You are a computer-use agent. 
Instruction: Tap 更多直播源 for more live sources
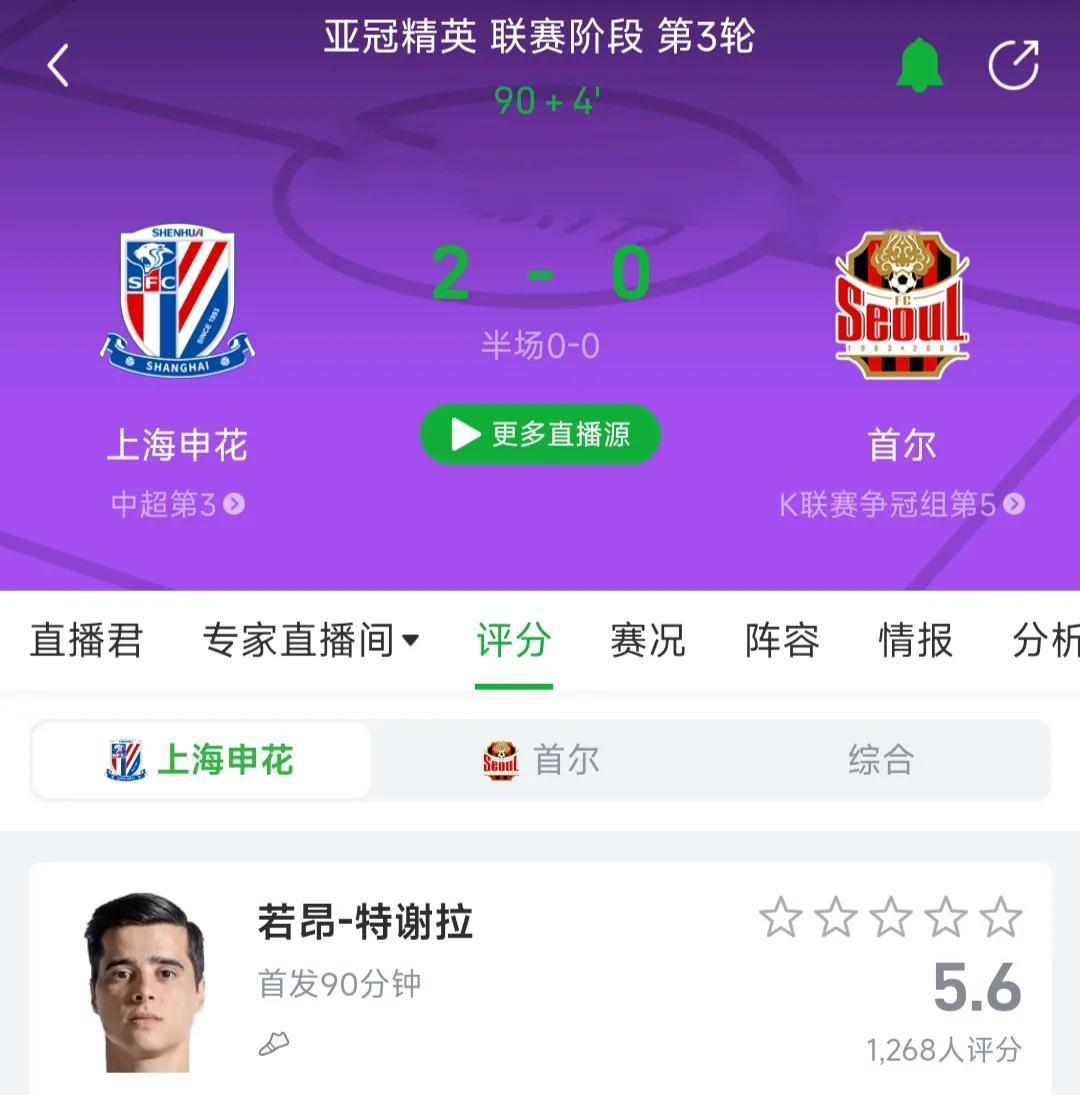540,434
